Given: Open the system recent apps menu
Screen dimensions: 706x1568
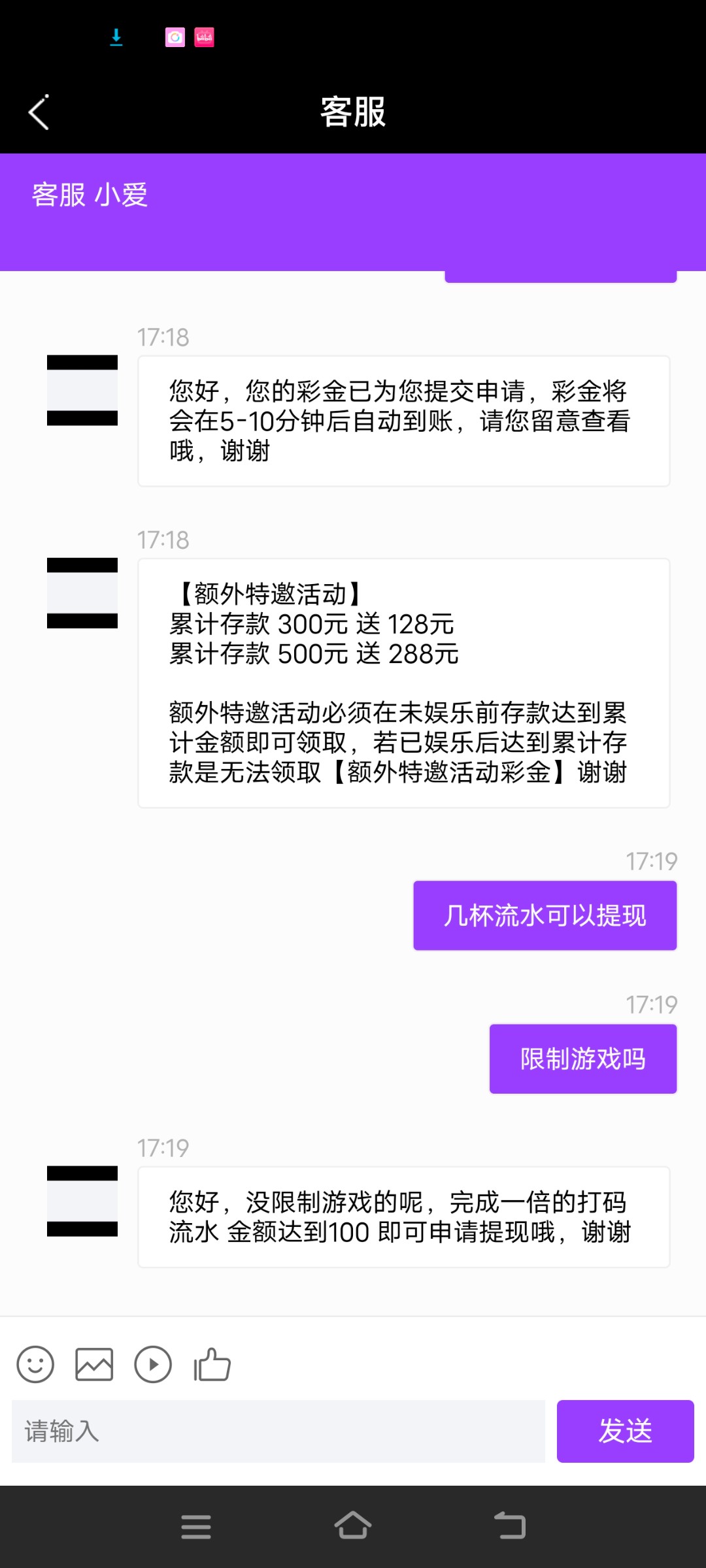Looking at the screenshot, I should (196, 1527).
